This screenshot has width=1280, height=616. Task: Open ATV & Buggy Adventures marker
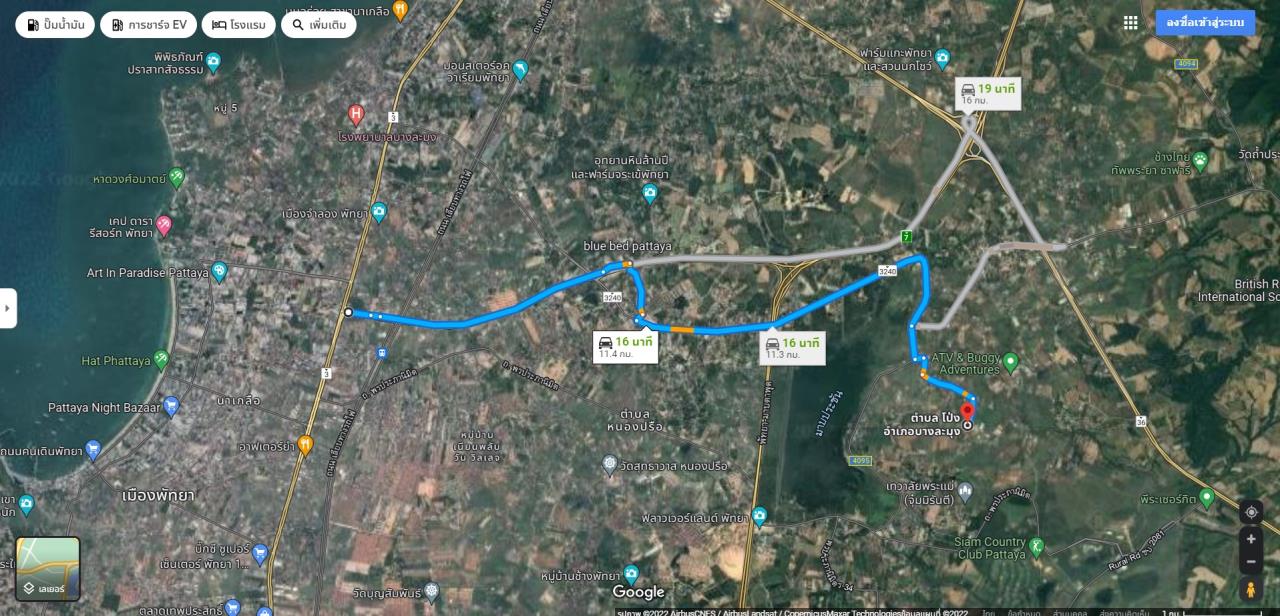click(1010, 361)
